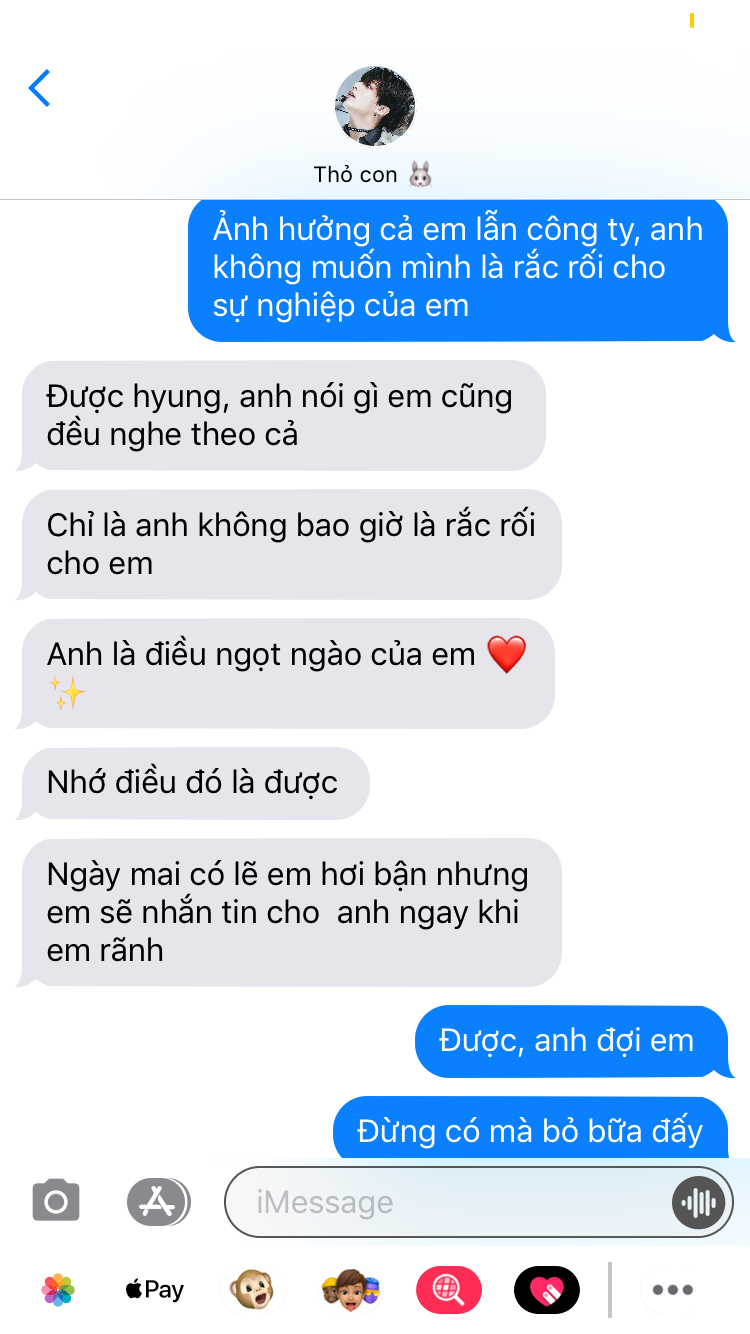The width and height of the screenshot is (750, 1334).
Task: Open contact details for Thỏ con
Action: click(374, 127)
